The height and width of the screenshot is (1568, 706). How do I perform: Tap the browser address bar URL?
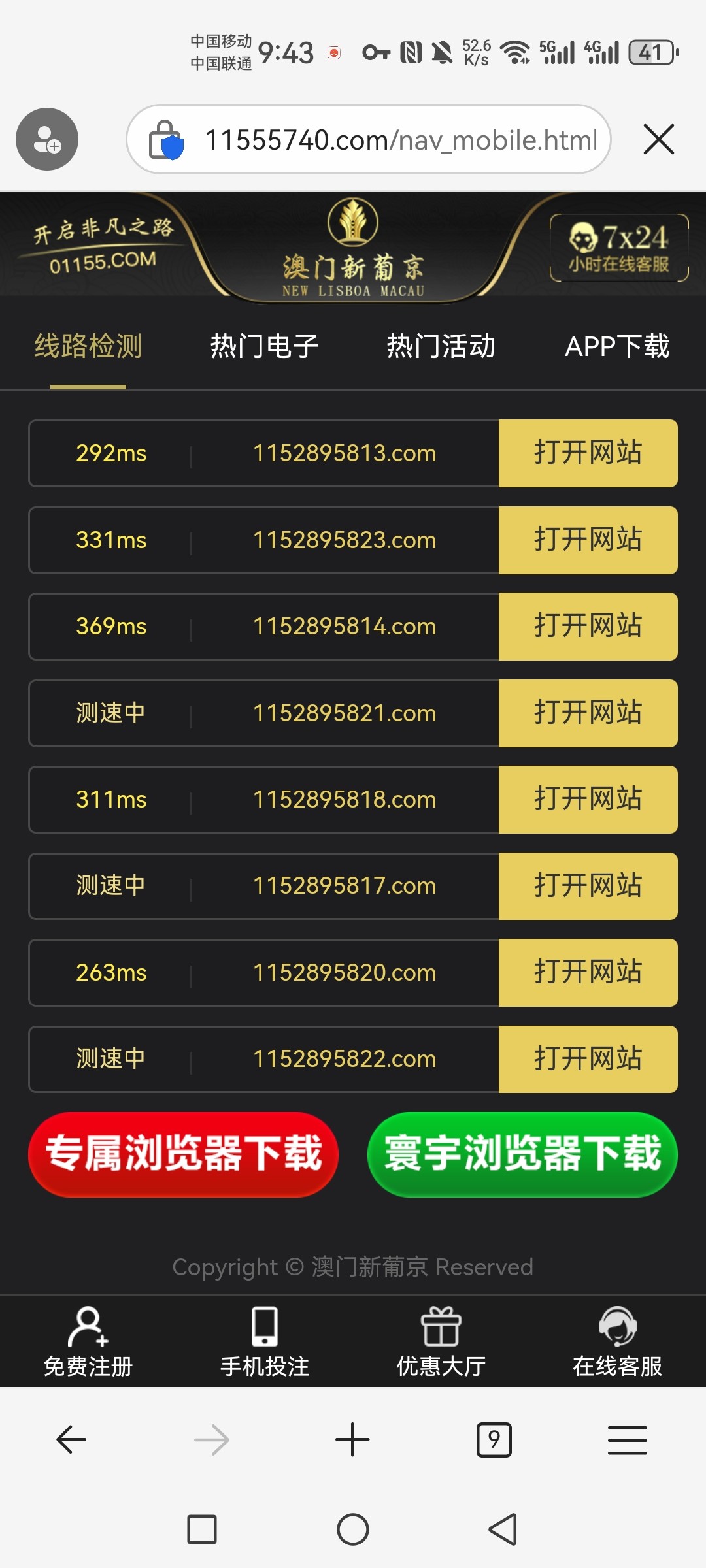[400, 140]
